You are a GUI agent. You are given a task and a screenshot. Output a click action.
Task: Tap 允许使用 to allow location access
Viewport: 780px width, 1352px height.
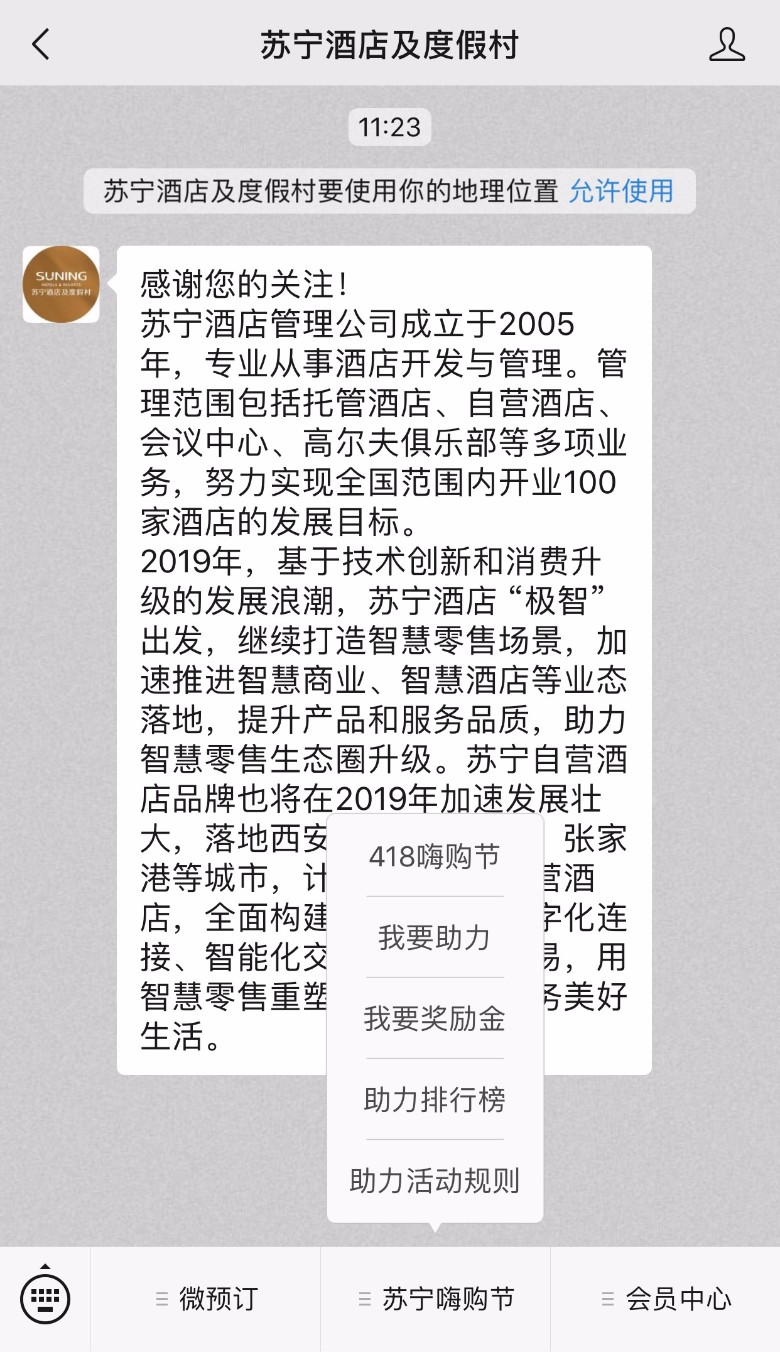[621, 191]
